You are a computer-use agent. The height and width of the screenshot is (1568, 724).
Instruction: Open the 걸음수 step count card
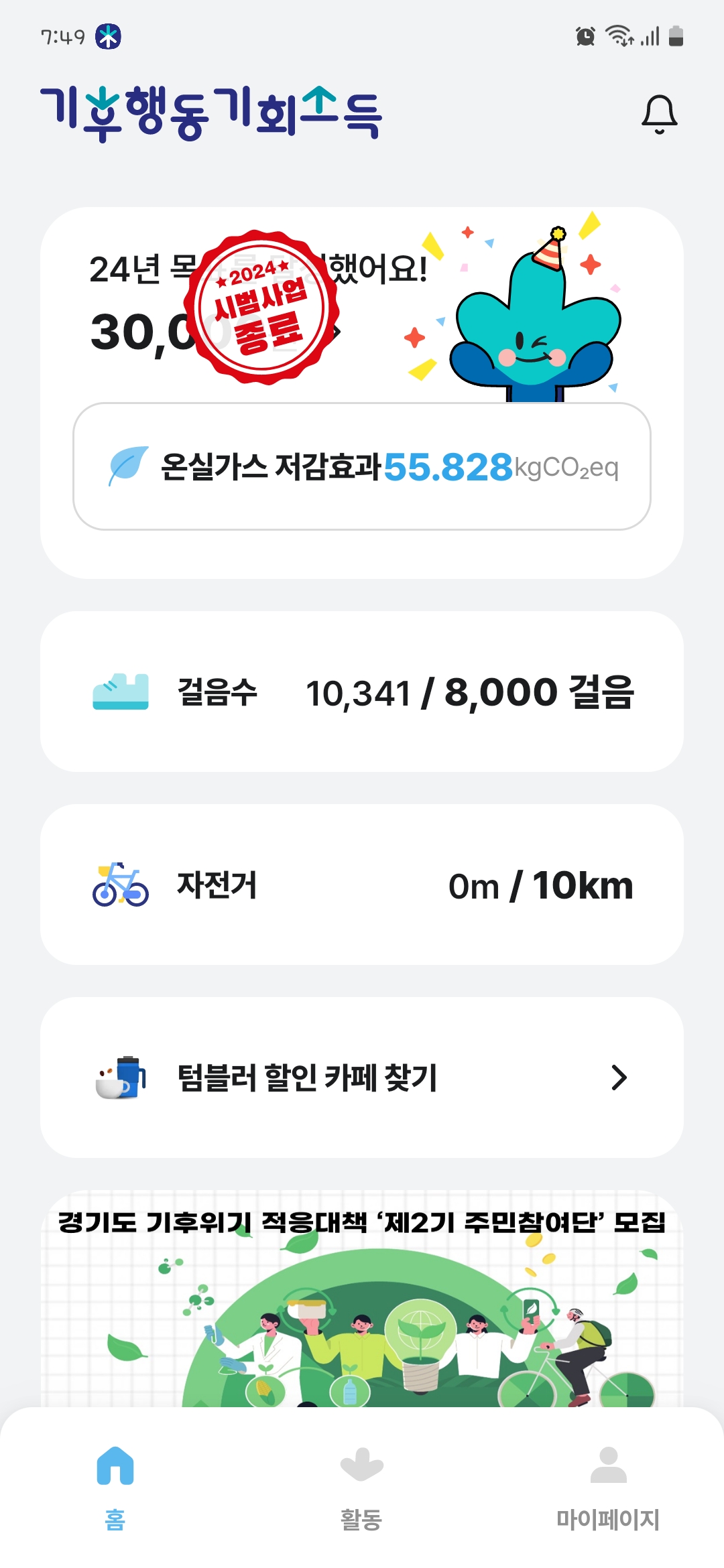[362, 692]
